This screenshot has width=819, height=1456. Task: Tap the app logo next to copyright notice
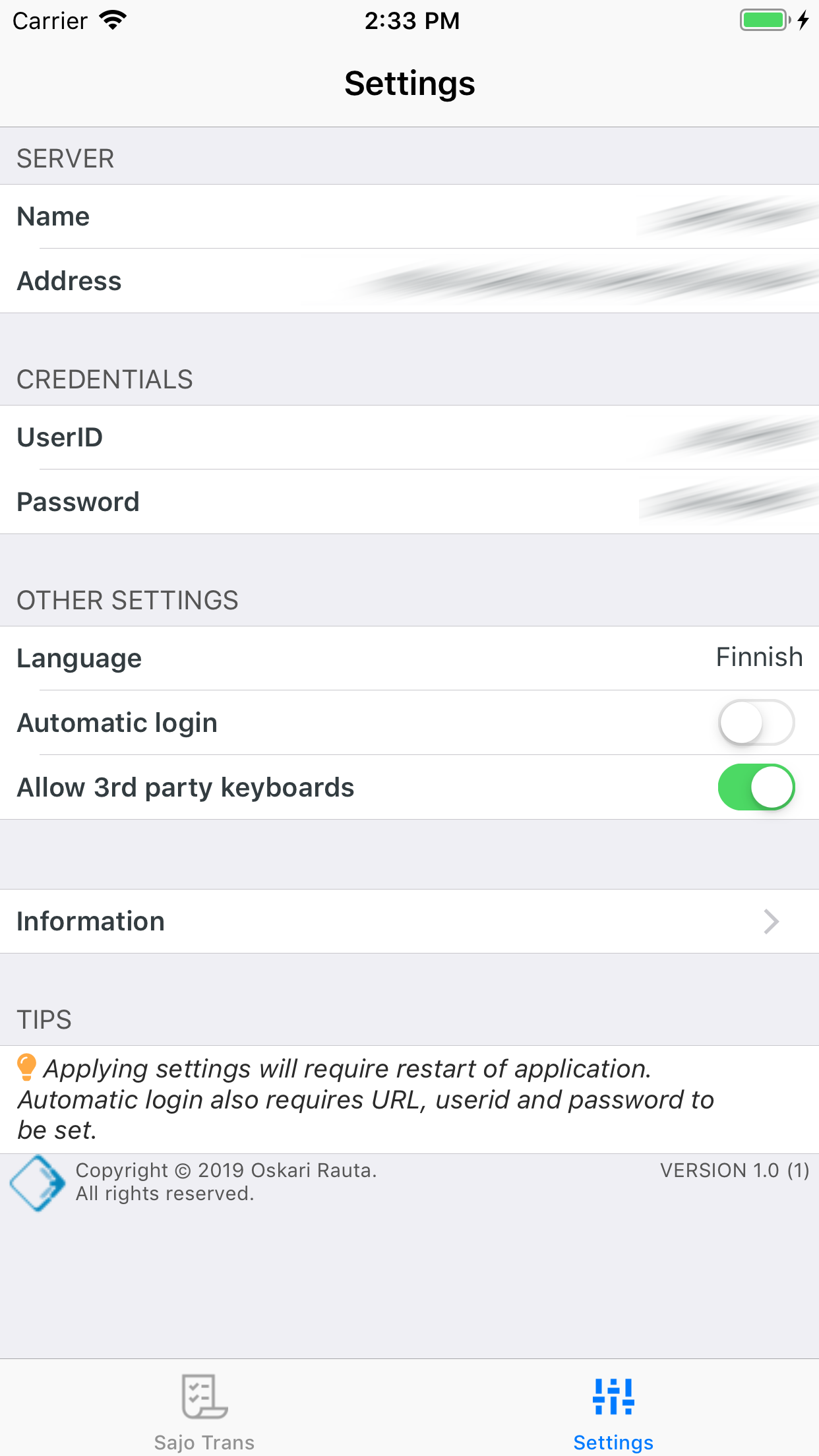tap(38, 1182)
